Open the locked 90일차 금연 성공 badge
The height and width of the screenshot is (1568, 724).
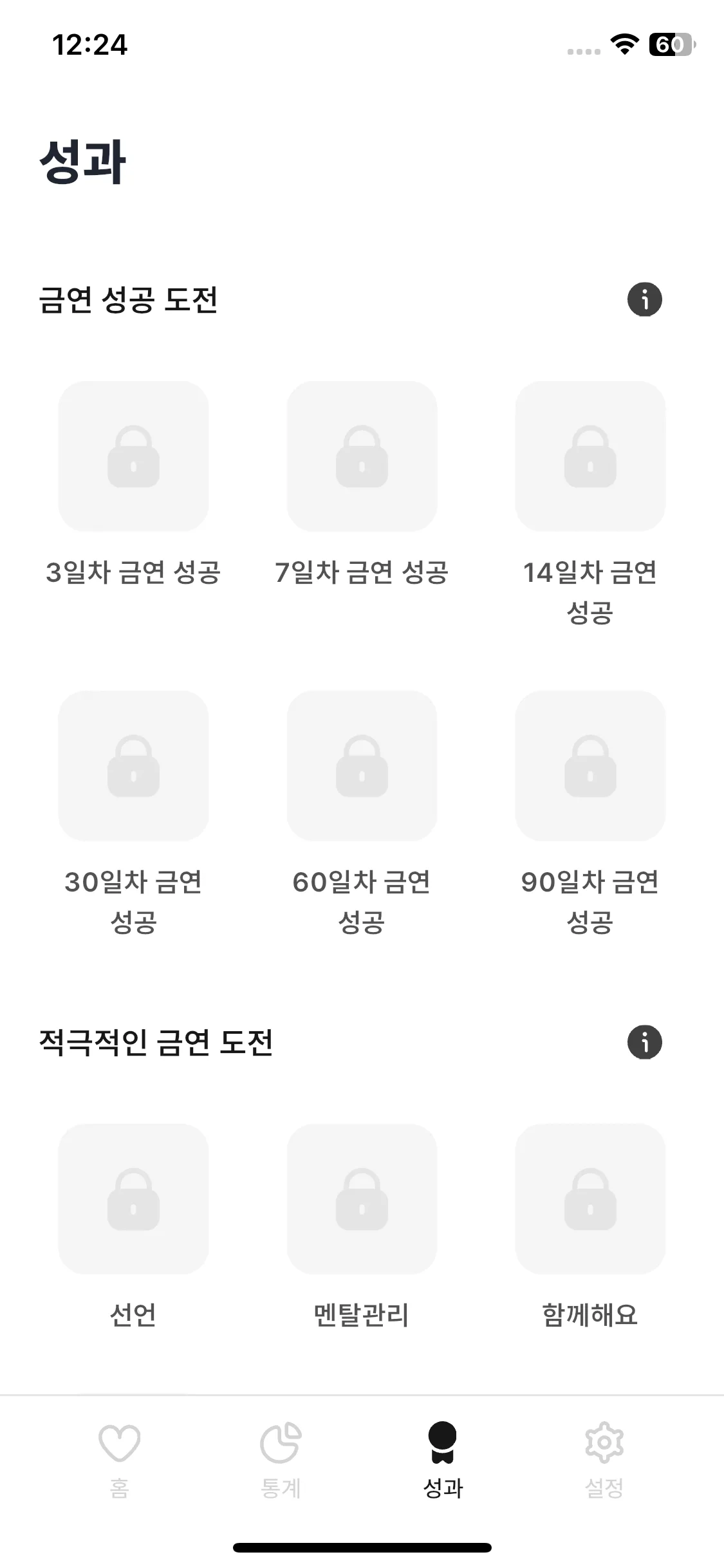[x=590, y=766]
